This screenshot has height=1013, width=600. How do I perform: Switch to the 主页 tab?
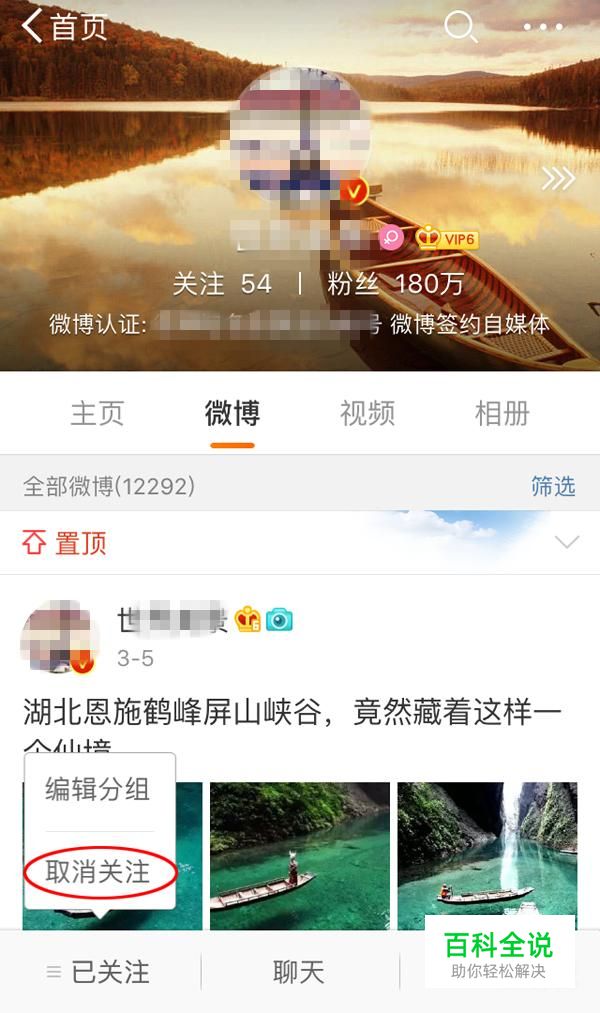tap(97, 413)
